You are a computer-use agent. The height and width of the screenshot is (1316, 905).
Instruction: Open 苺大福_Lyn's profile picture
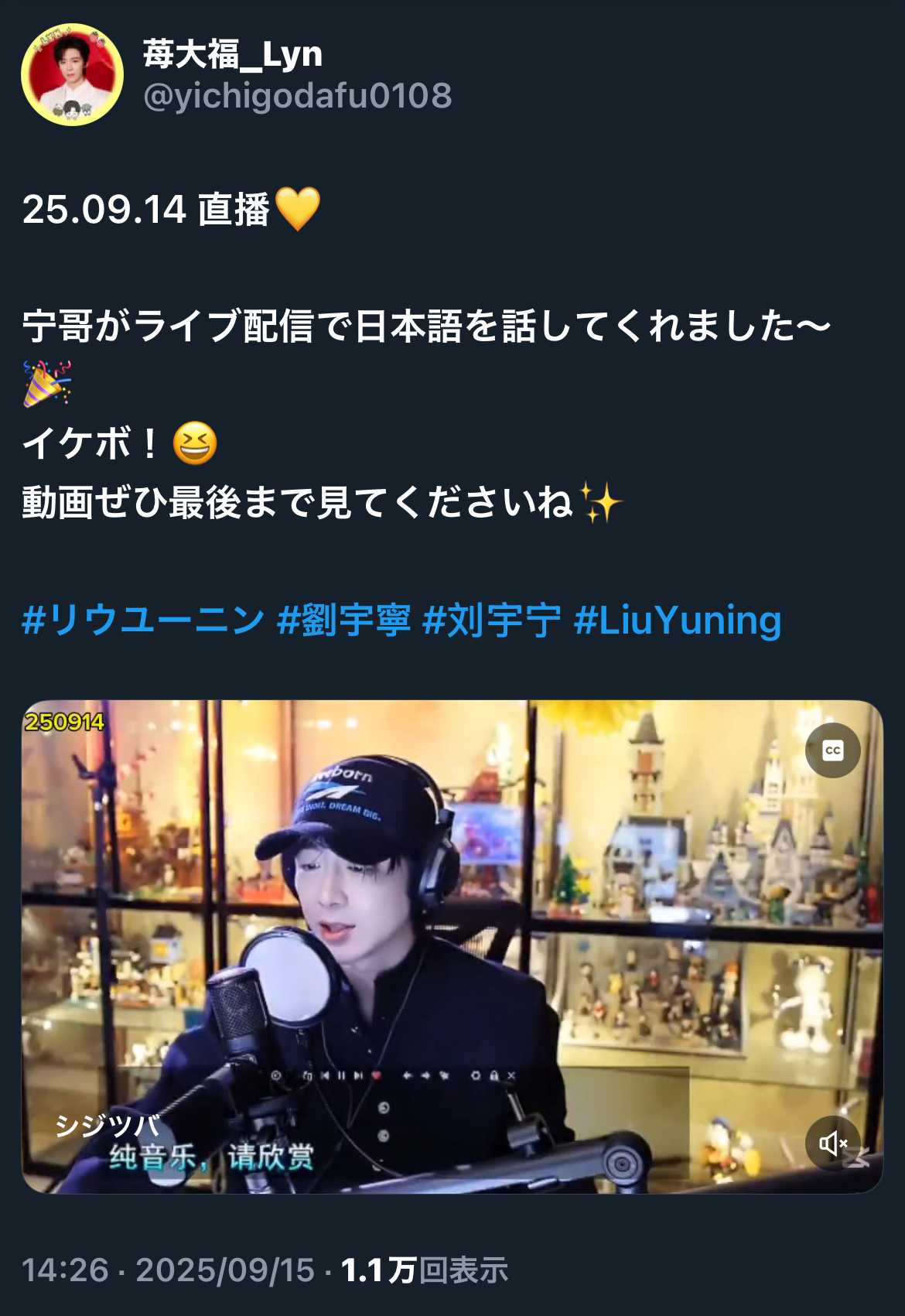click(x=72, y=74)
